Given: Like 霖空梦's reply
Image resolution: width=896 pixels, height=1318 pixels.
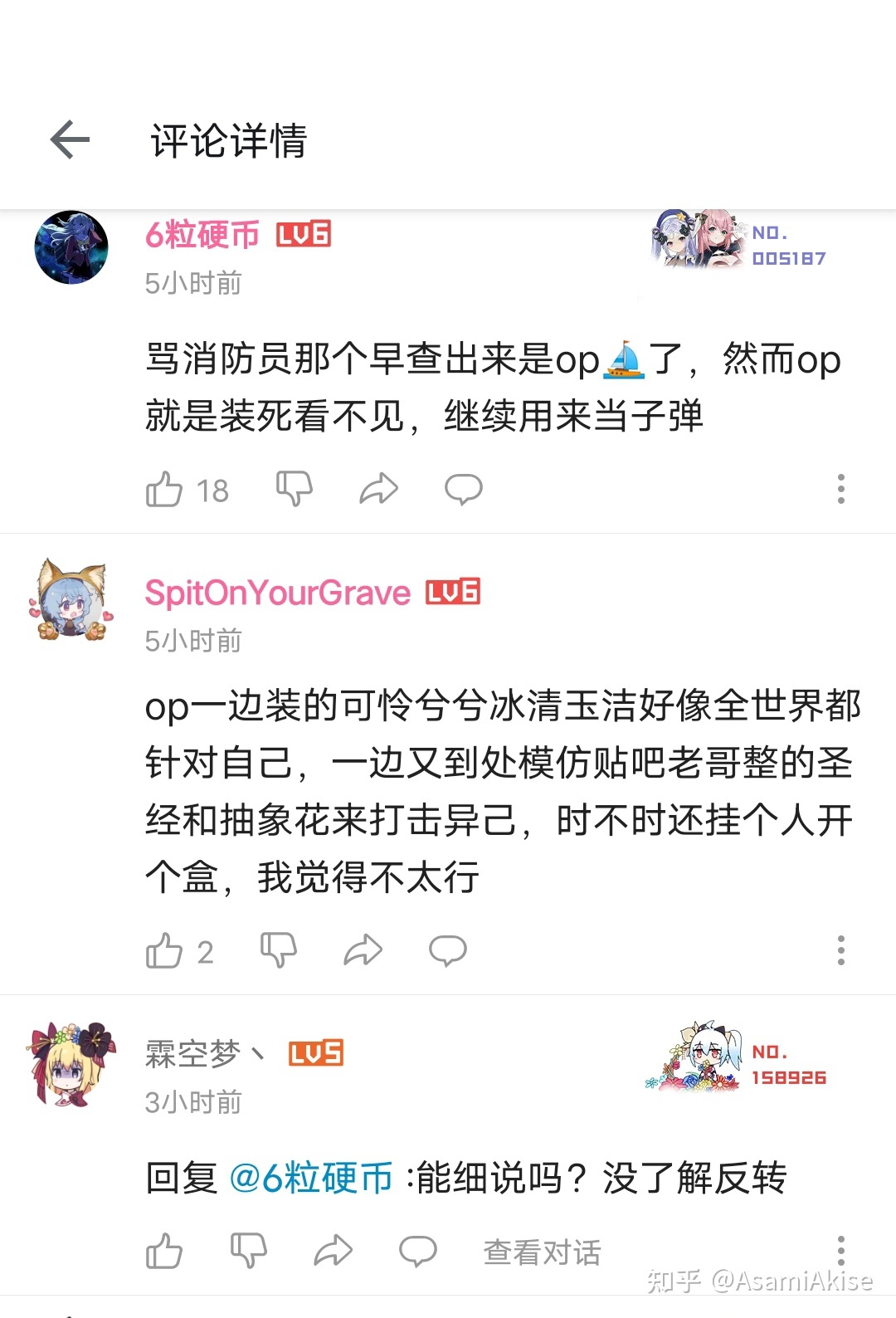Looking at the screenshot, I should 164,1252.
